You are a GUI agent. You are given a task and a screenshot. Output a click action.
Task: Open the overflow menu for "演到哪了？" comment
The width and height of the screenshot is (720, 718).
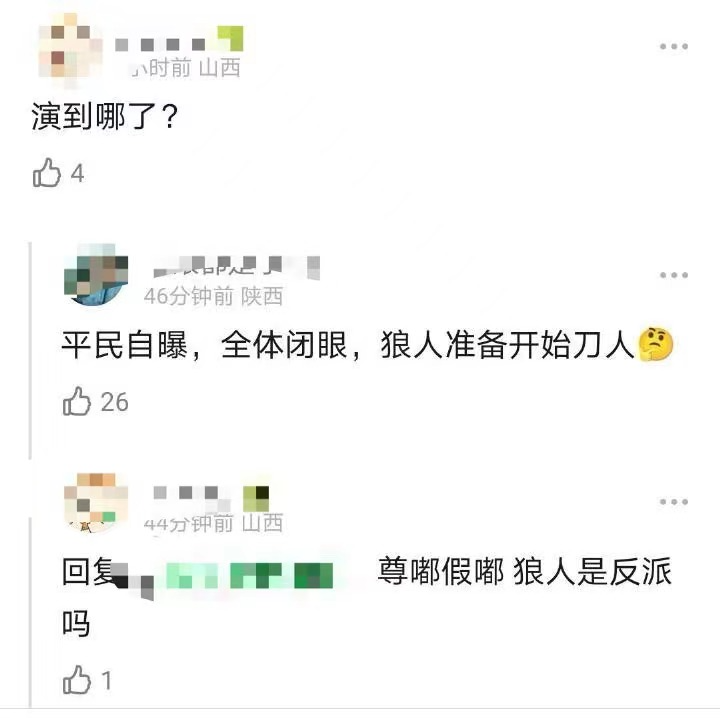pyautogui.click(x=673, y=47)
